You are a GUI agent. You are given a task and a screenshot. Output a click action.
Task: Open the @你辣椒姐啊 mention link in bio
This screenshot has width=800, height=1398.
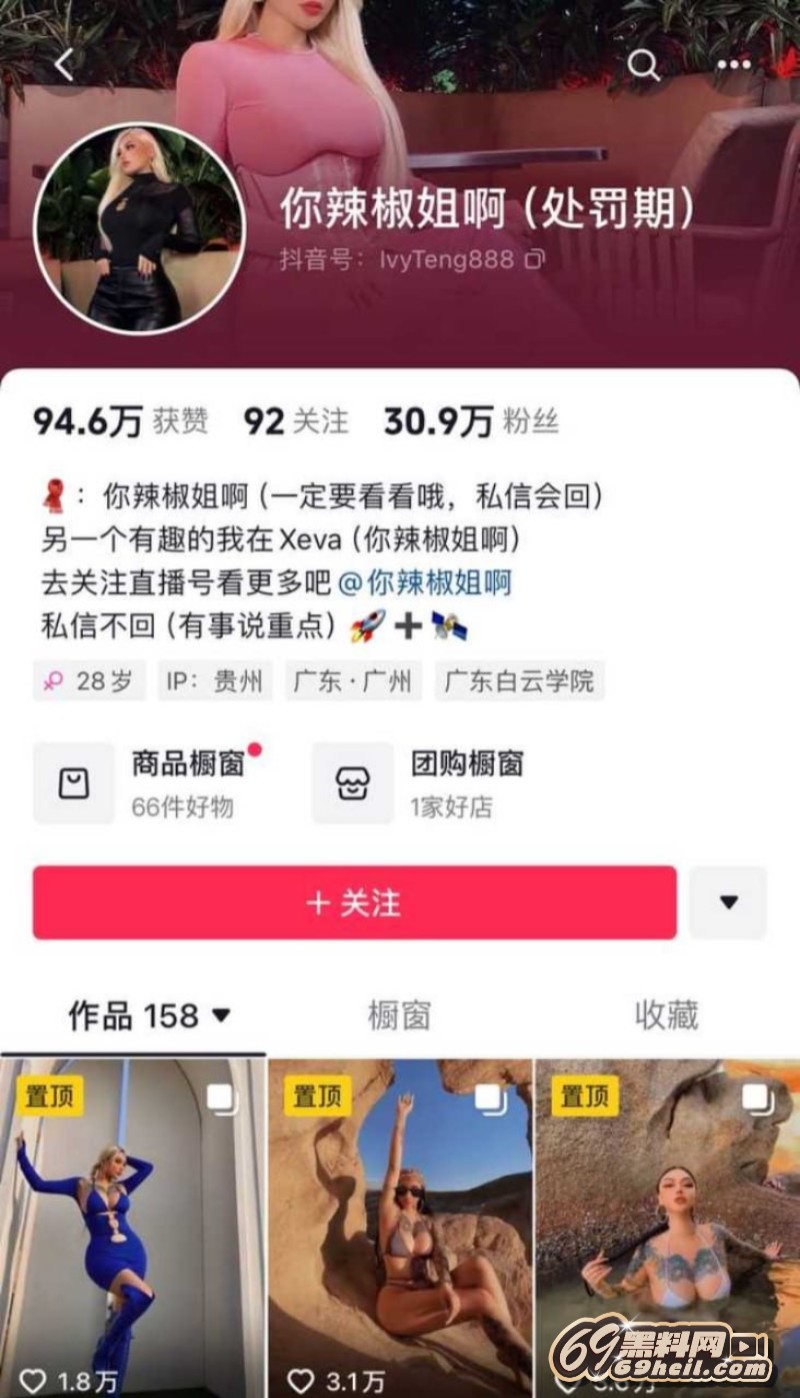point(425,583)
